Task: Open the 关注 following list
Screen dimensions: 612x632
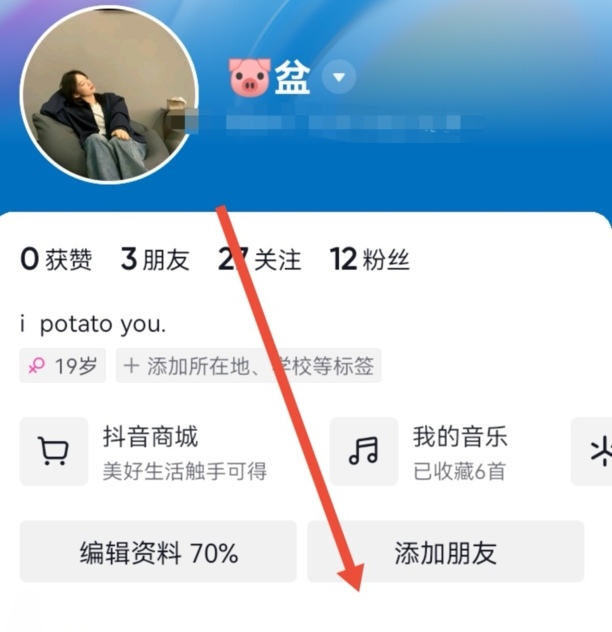Action: [260, 260]
